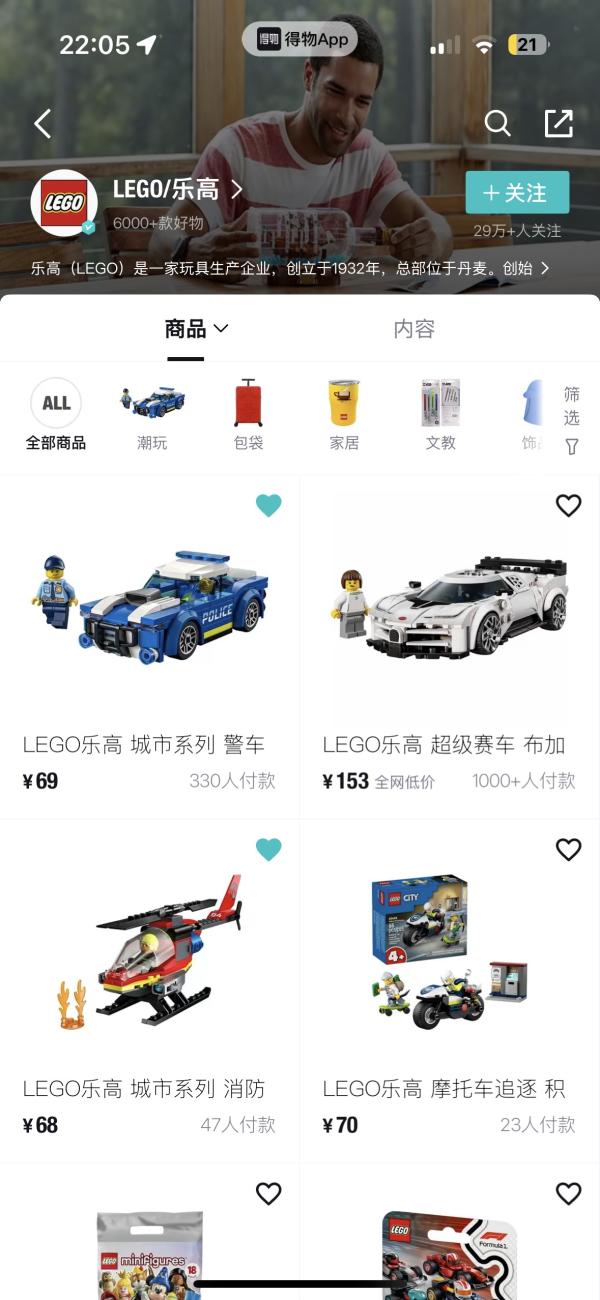The image size is (600, 1300).
Task: Open search in the LEGO store
Action: tap(497, 123)
